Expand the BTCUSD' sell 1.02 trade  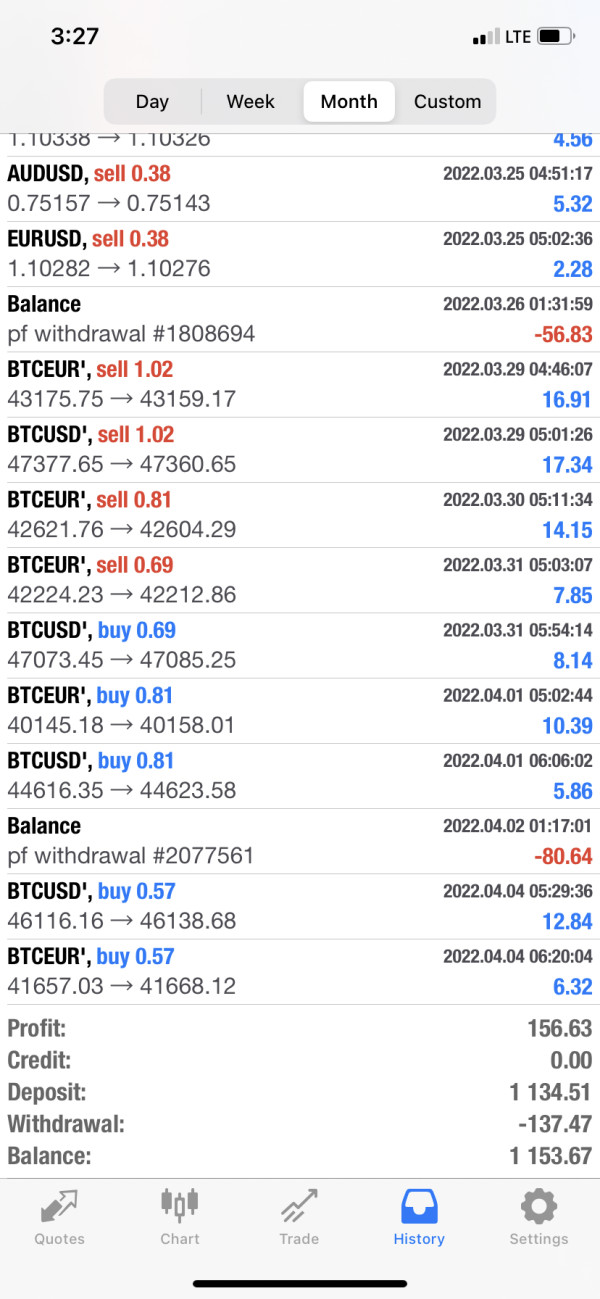pos(300,450)
